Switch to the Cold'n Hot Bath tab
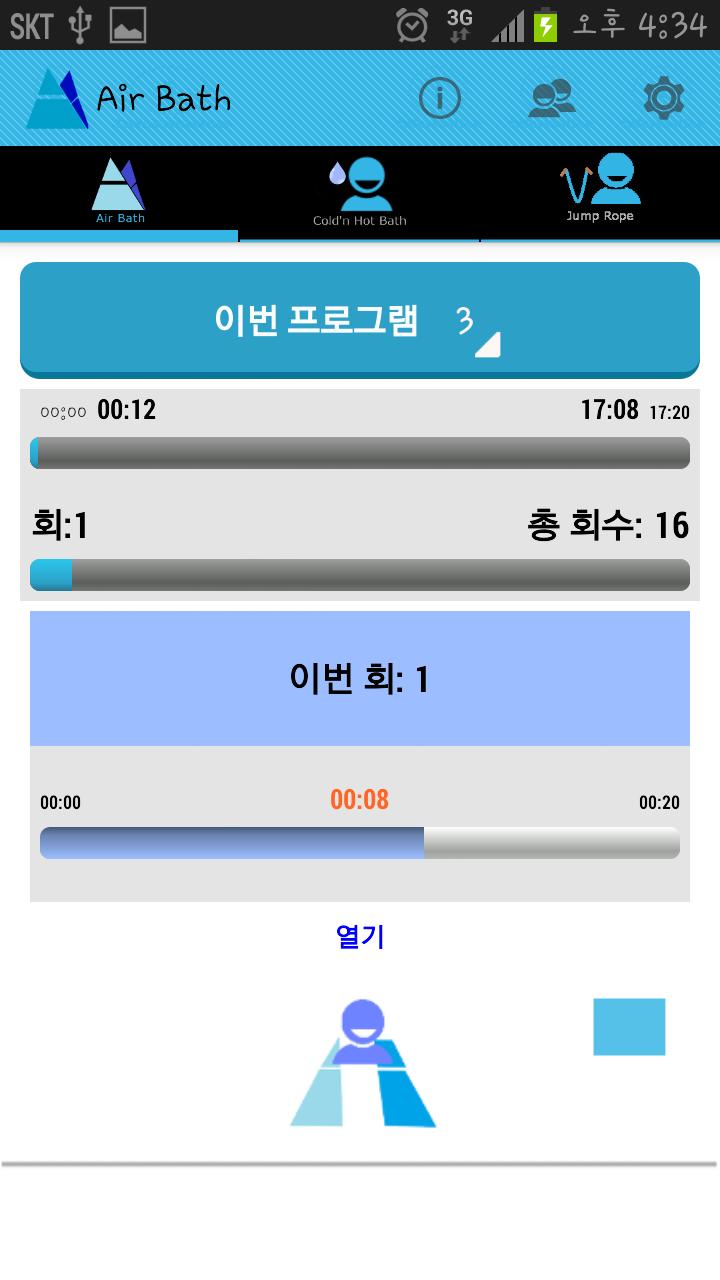Screen dimensions: 720x1280 359,192
